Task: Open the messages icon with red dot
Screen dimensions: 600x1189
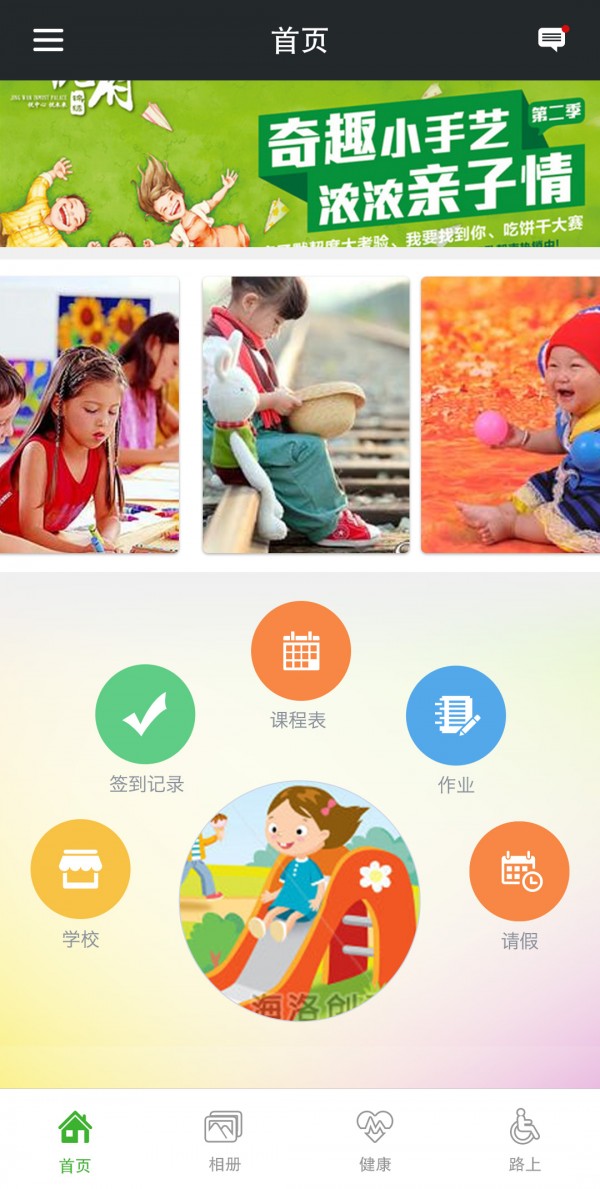Action: [551, 40]
